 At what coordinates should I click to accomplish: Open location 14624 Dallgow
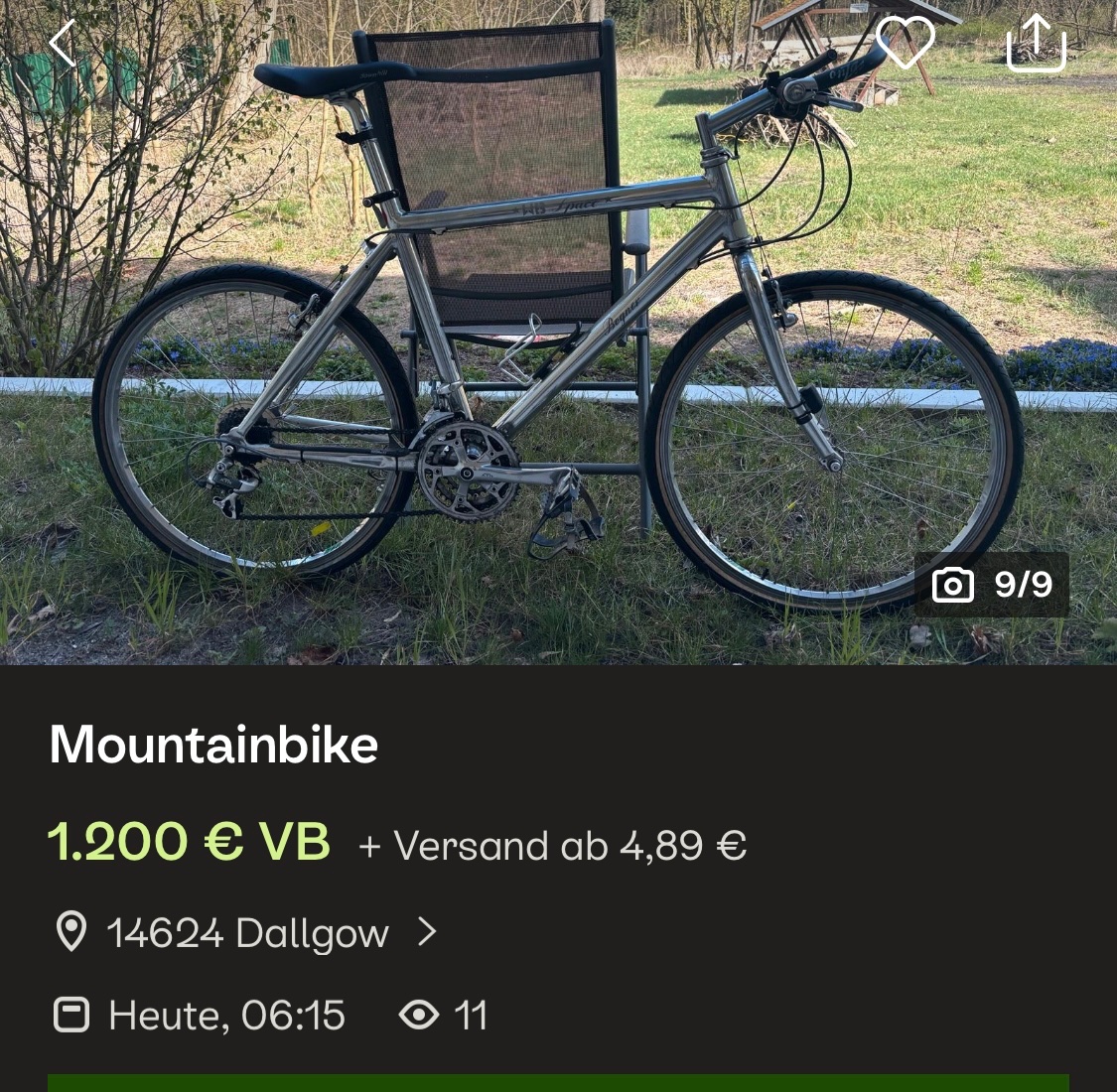click(246, 933)
